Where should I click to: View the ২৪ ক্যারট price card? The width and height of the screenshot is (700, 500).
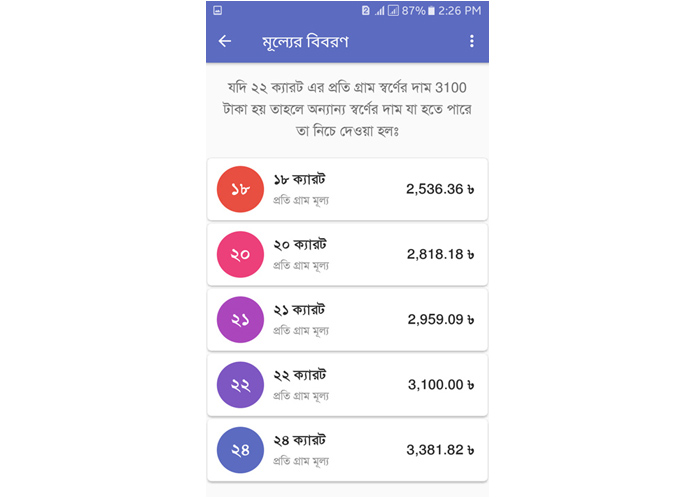[x=347, y=450]
